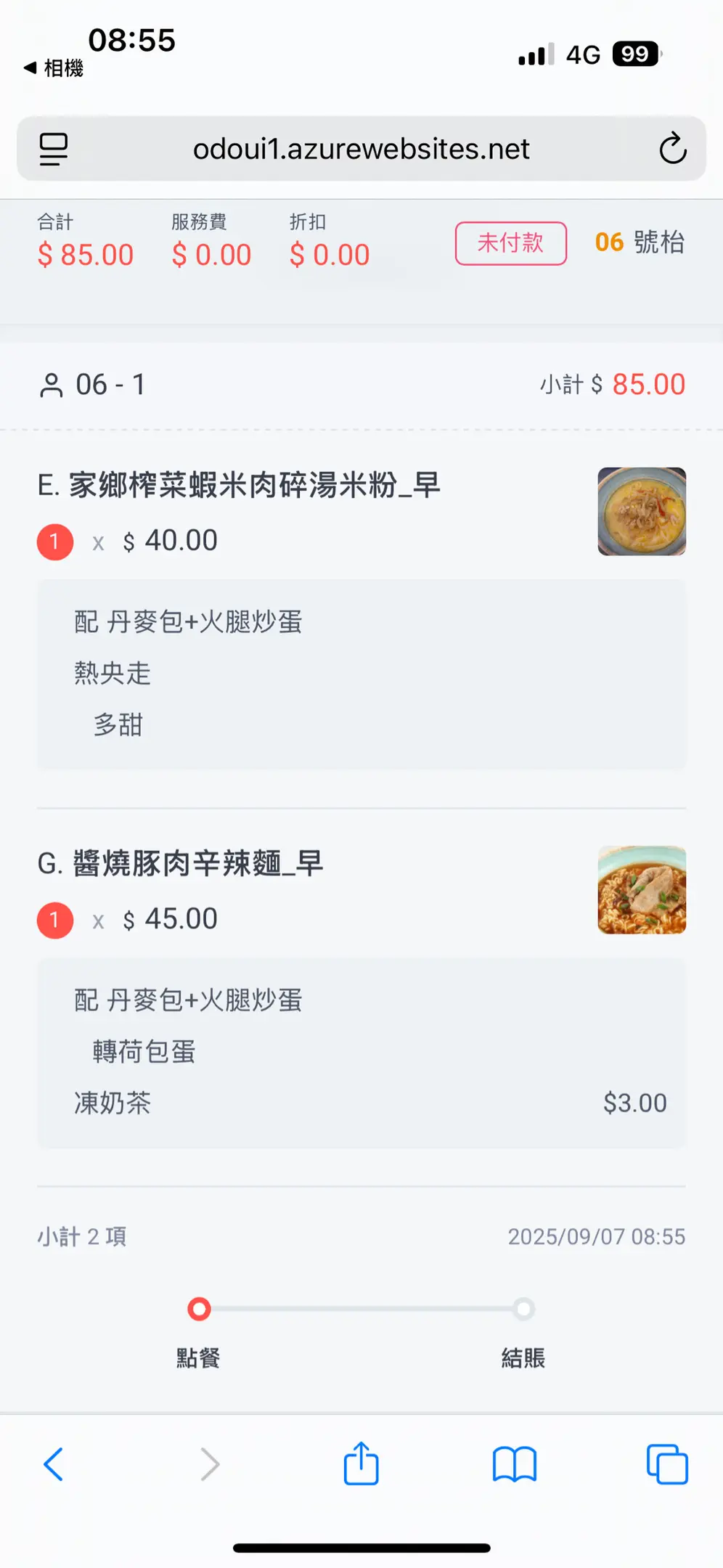Show all open Safari tabs
The width and height of the screenshot is (723, 1568).
coord(666,1463)
